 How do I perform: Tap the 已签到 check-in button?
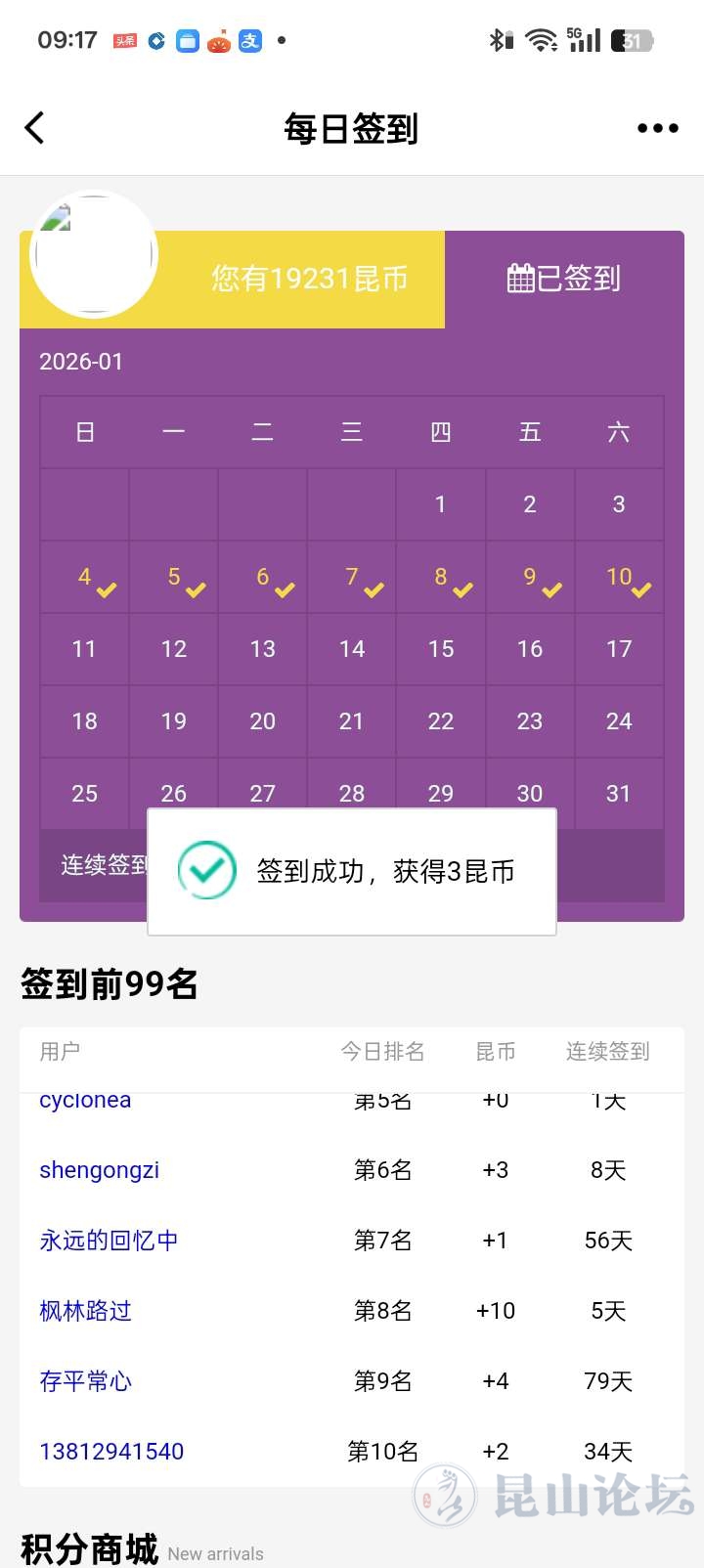pos(564,279)
